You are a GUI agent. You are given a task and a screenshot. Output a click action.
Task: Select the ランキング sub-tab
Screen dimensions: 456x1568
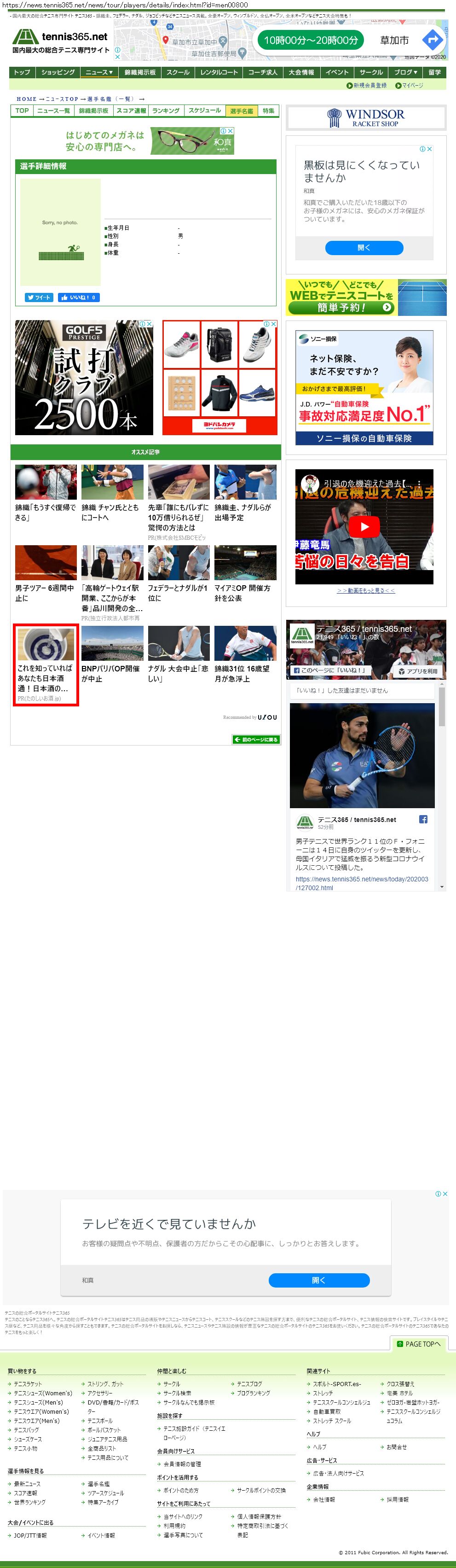(x=165, y=111)
